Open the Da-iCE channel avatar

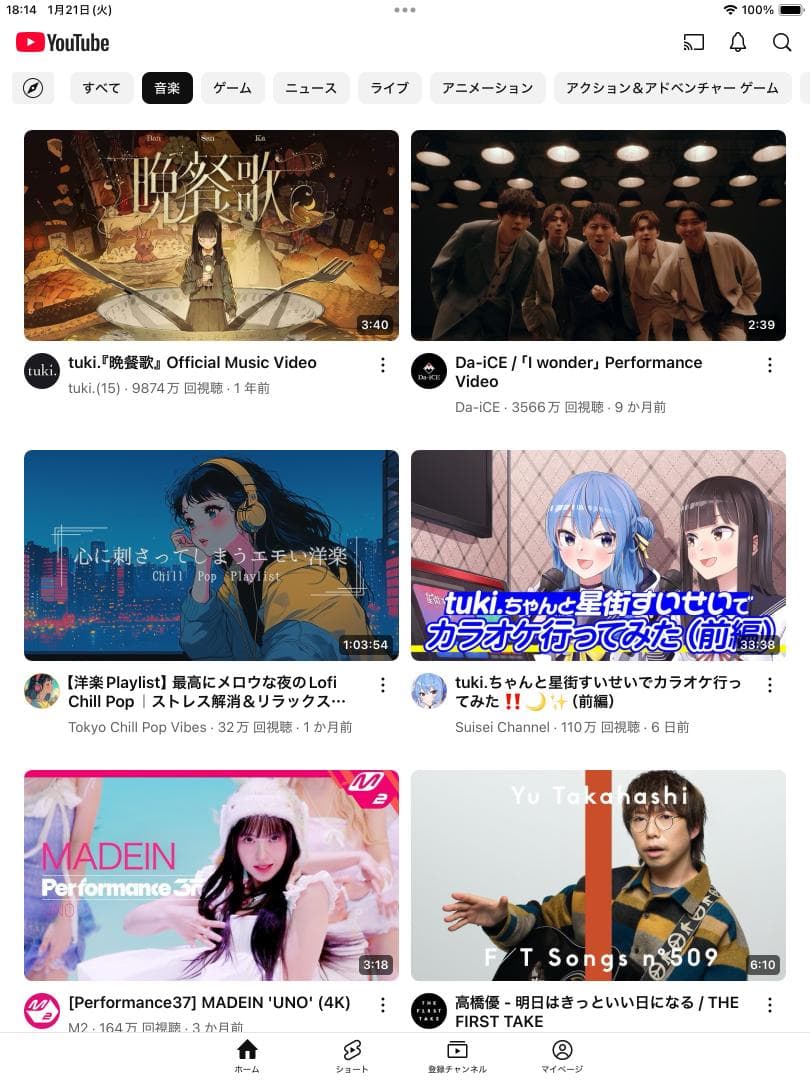428,371
